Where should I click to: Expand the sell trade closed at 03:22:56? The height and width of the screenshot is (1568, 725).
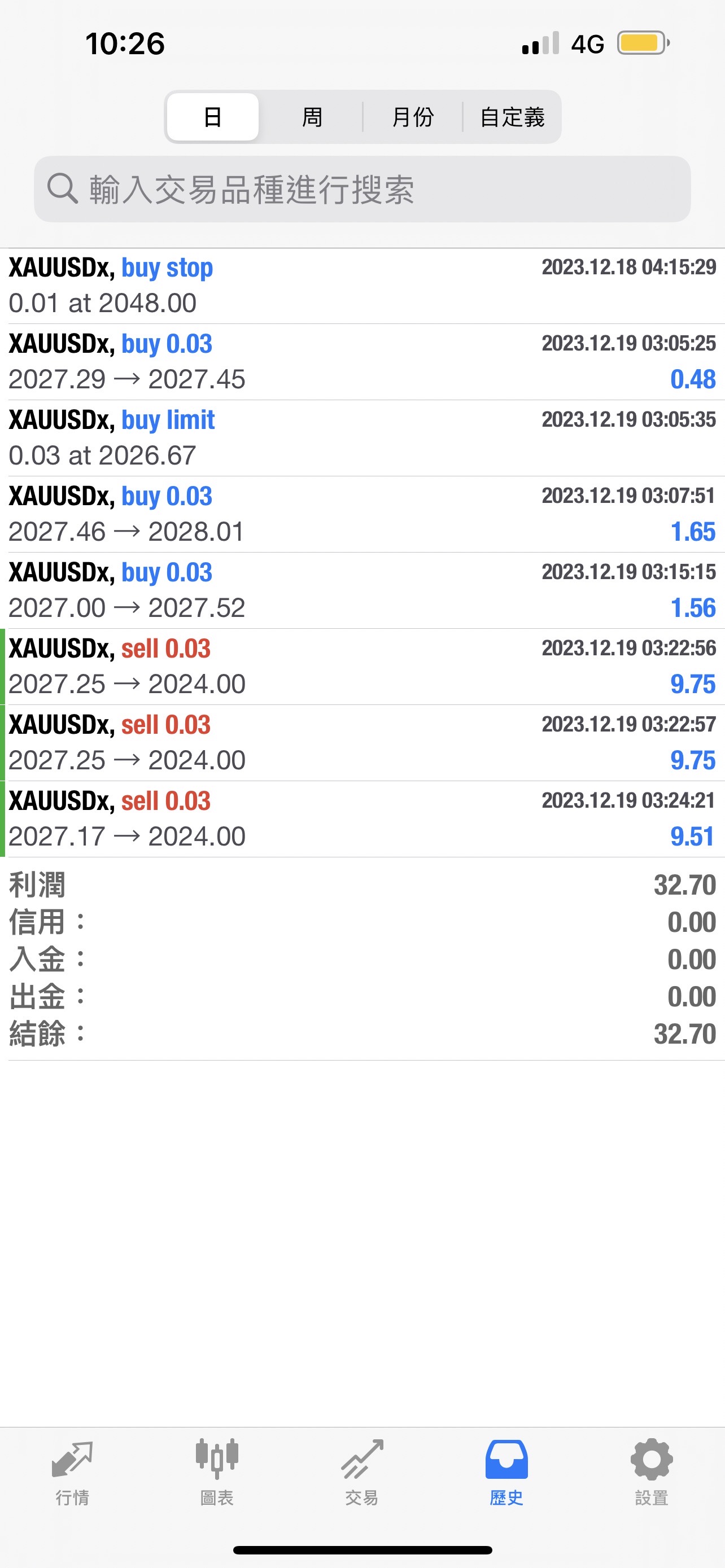pos(362,667)
